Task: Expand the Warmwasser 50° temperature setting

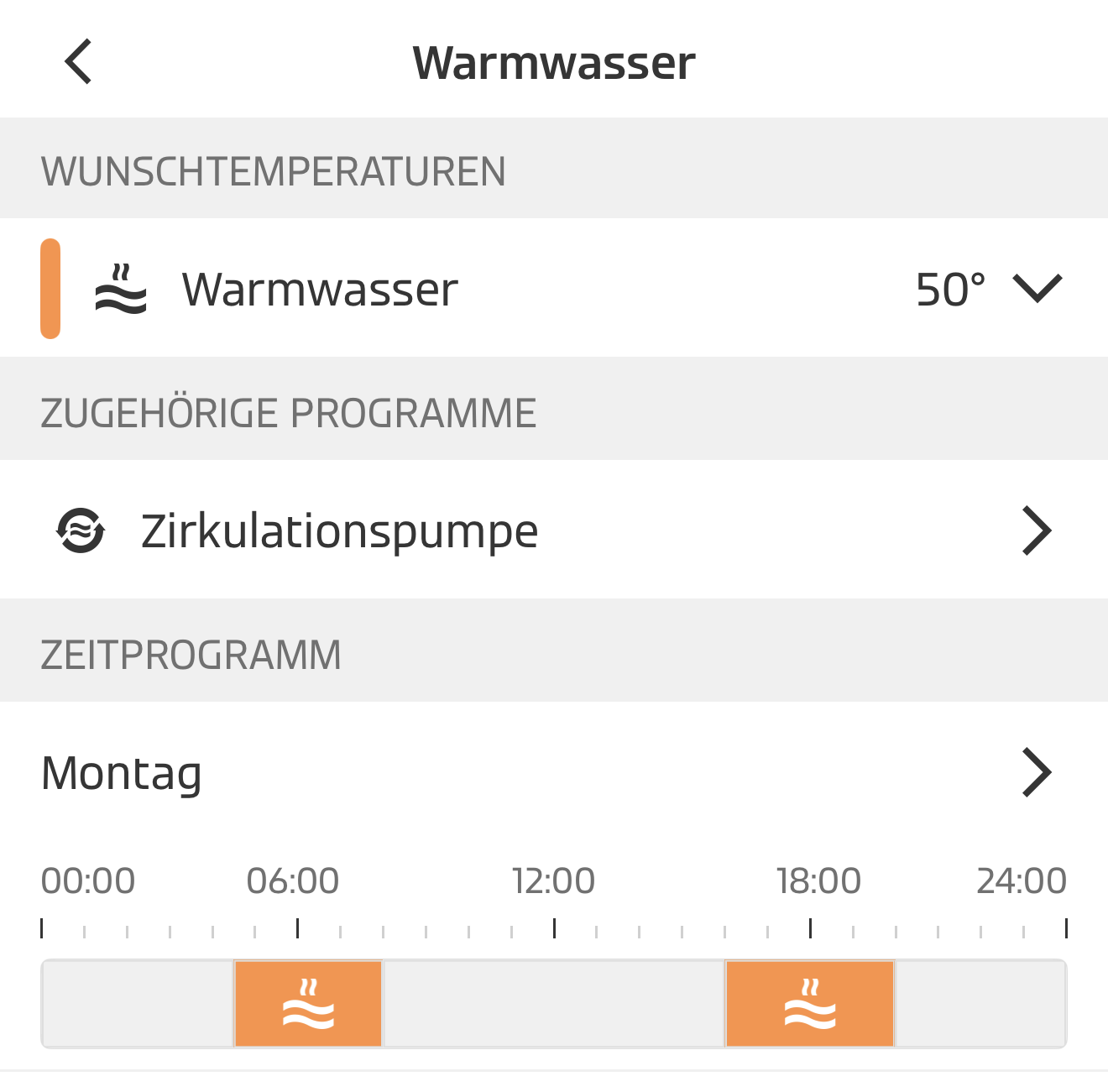Action: (1037, 289)
